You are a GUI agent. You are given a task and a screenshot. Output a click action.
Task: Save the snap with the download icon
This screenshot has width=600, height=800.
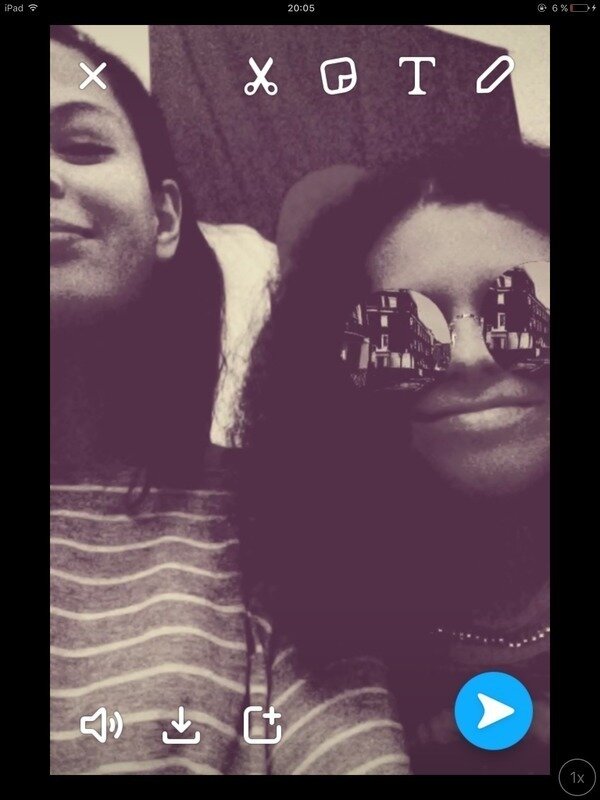(181, 726)
